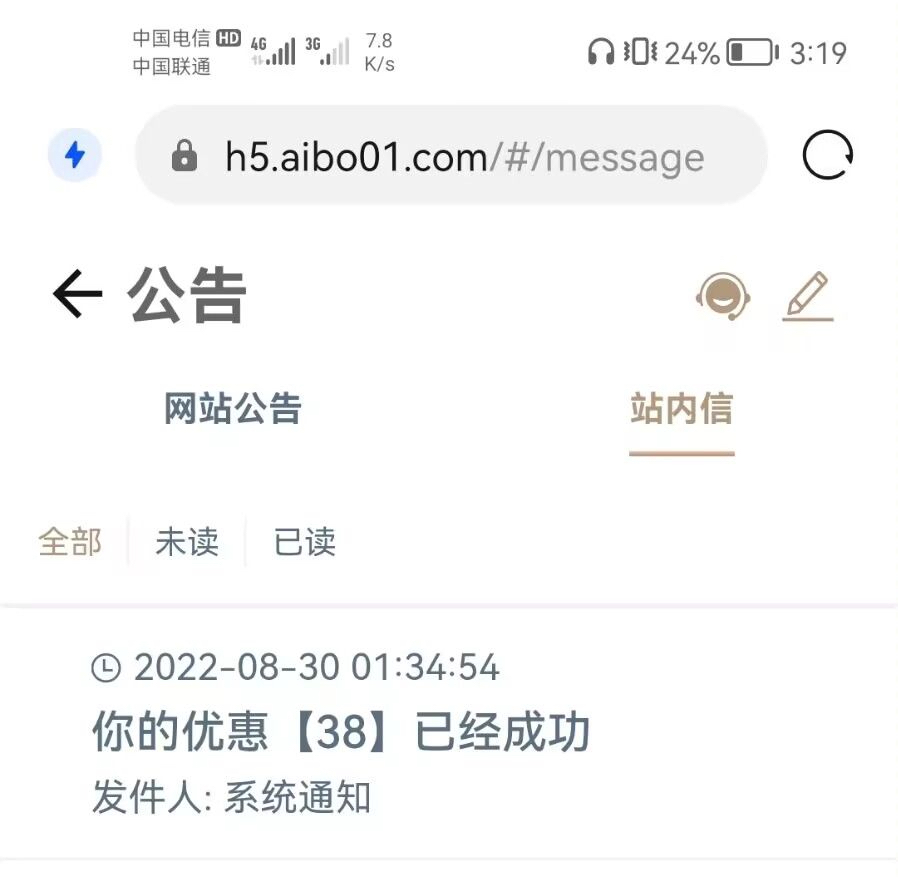This screenshot has width=898, height=878.
Task: Tap the browser address bar
Action: point(451,157)
